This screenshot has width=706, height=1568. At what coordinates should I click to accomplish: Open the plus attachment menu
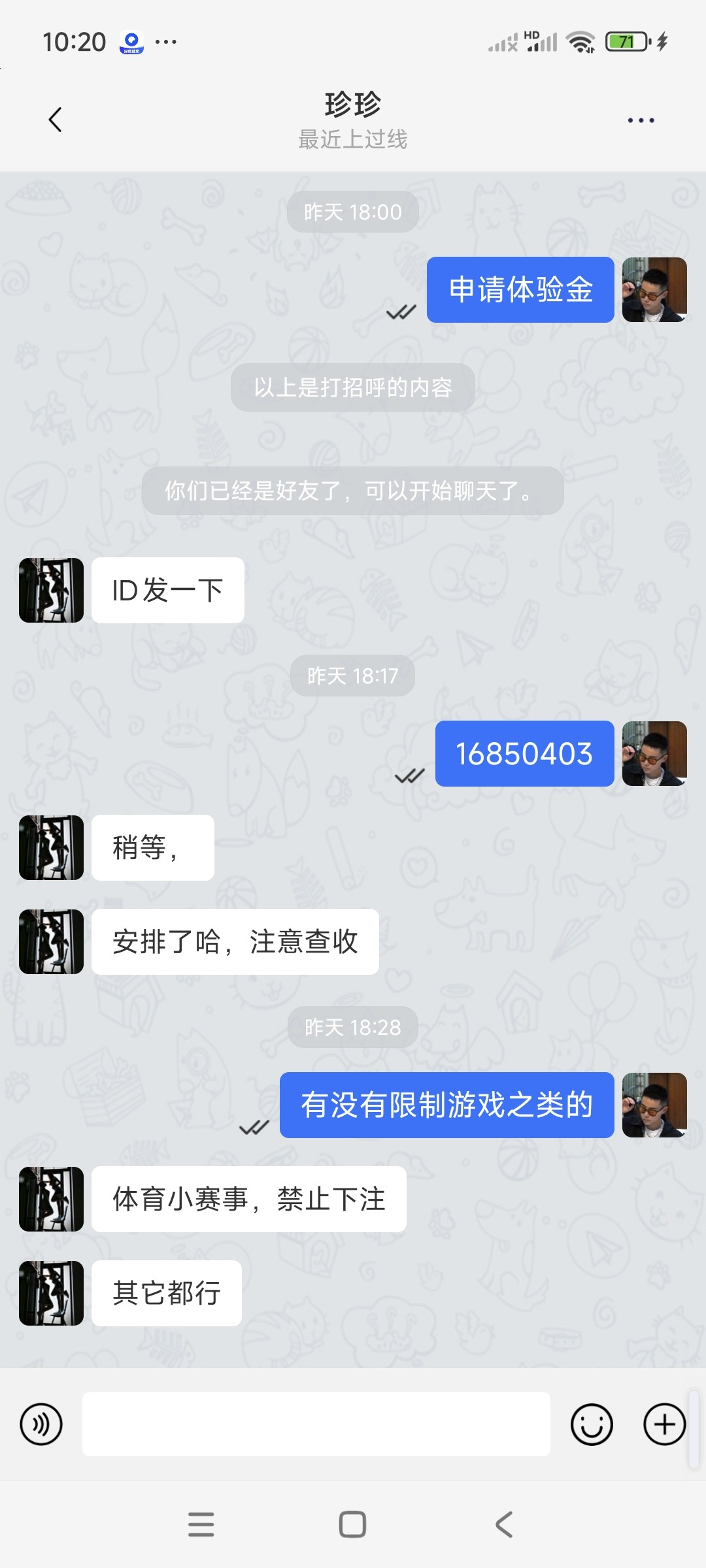pyautogui.click(x=665, y=1424)
